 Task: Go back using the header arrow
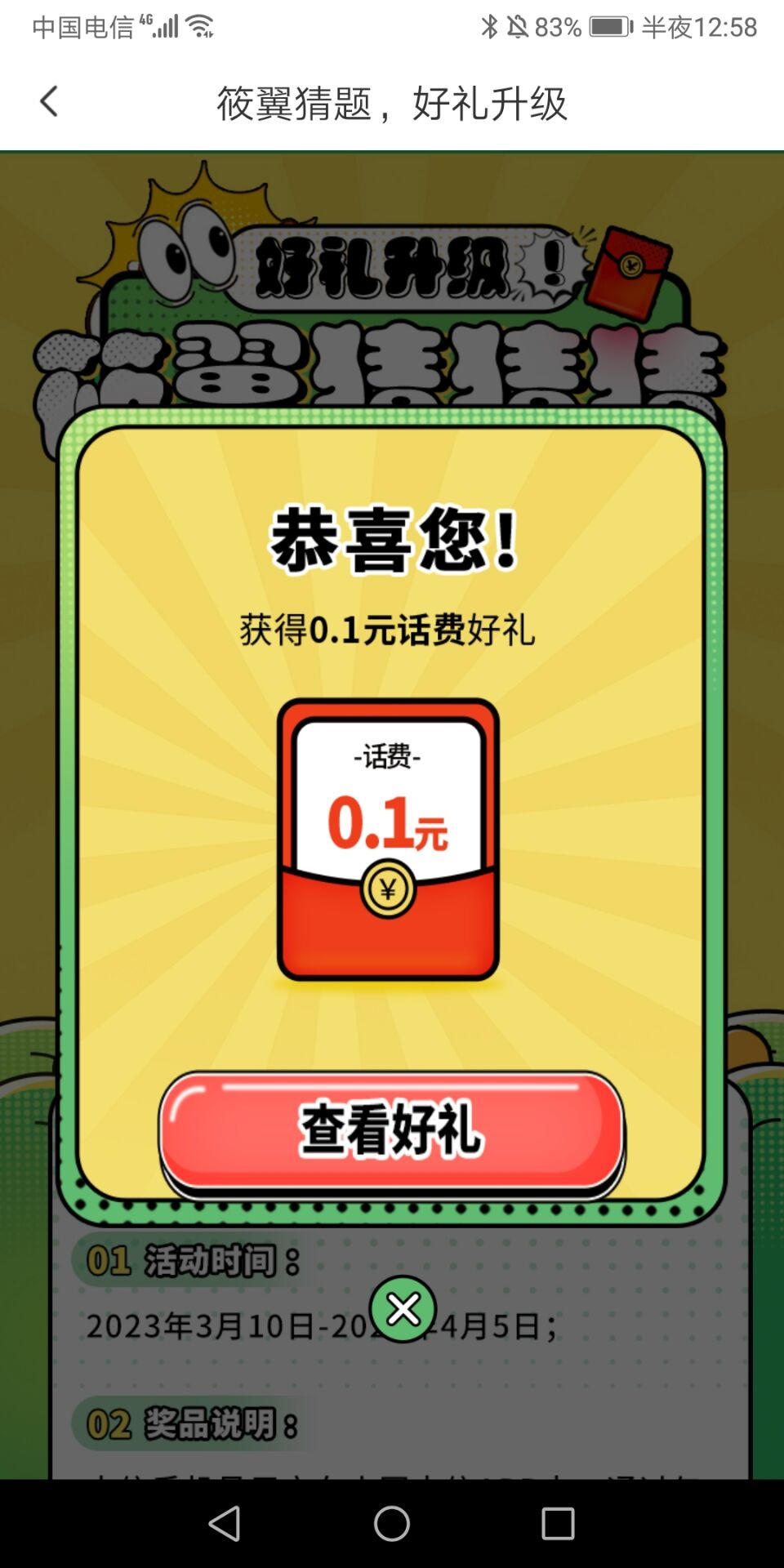coord(49,102)
